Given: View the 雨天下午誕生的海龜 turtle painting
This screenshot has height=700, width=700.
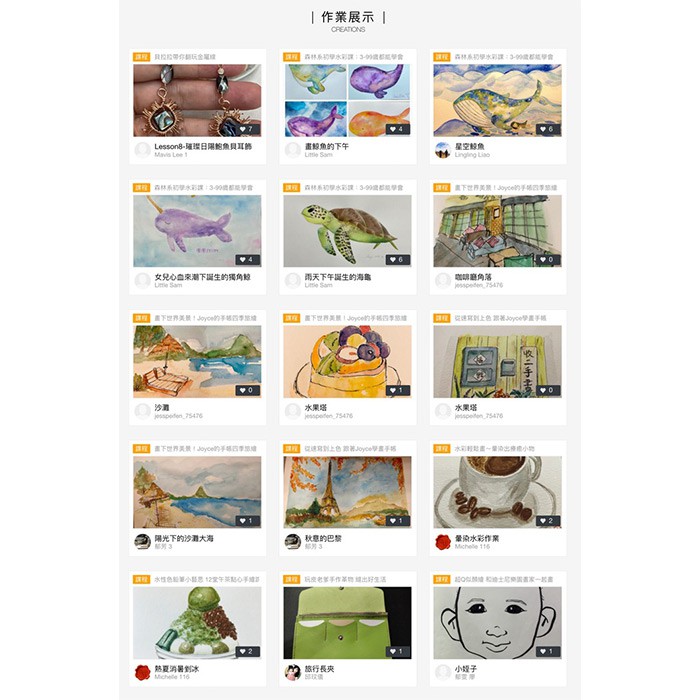Looking at the screenshot, I should [x=347, y=231].
